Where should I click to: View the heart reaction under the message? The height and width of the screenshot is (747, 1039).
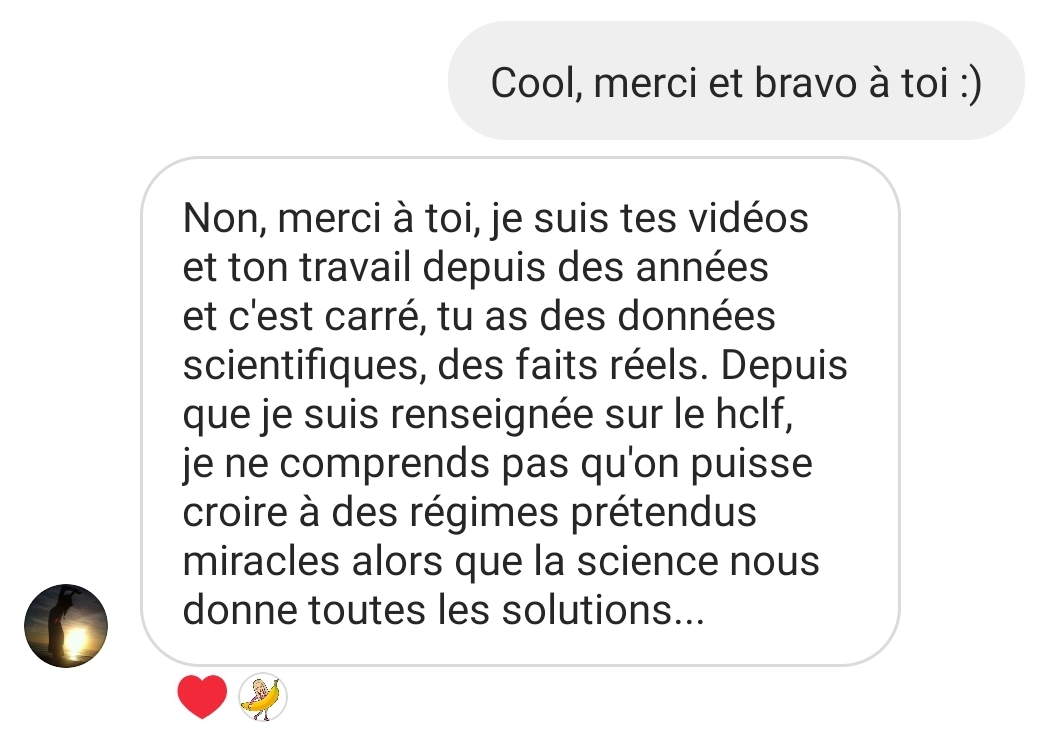tap(202, 697)
